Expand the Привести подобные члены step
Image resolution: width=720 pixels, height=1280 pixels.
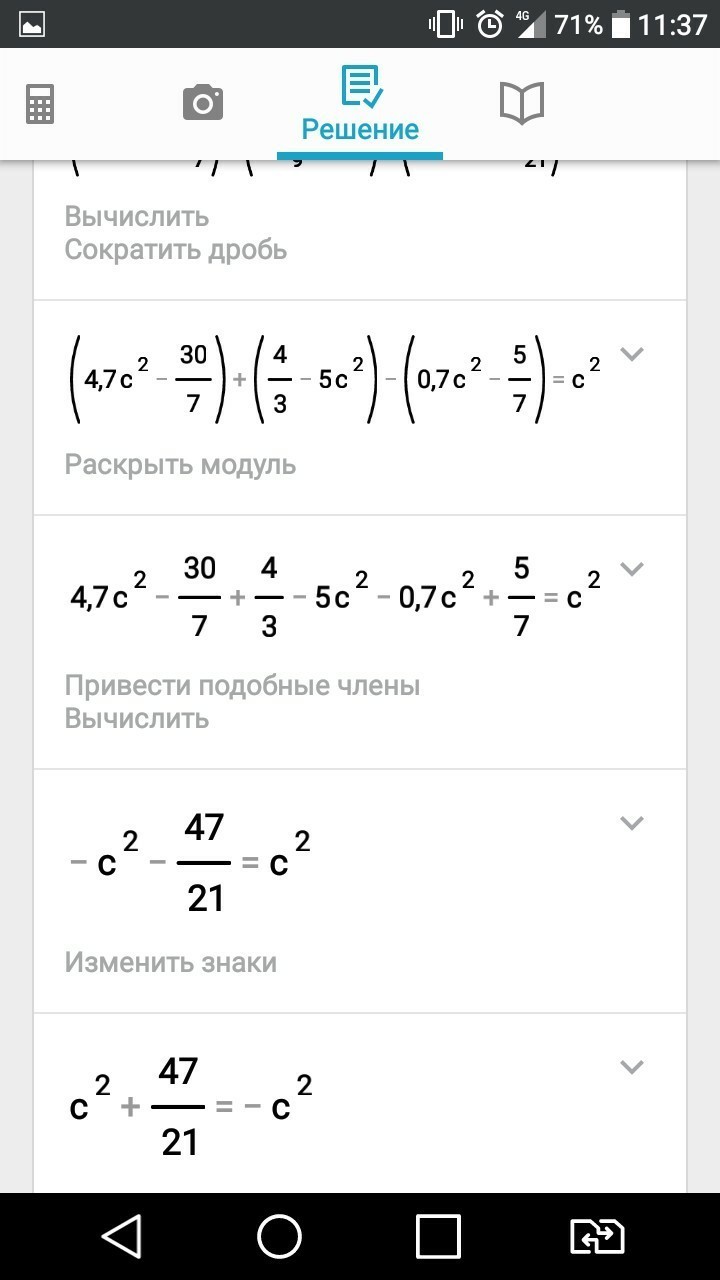(631, 569)
